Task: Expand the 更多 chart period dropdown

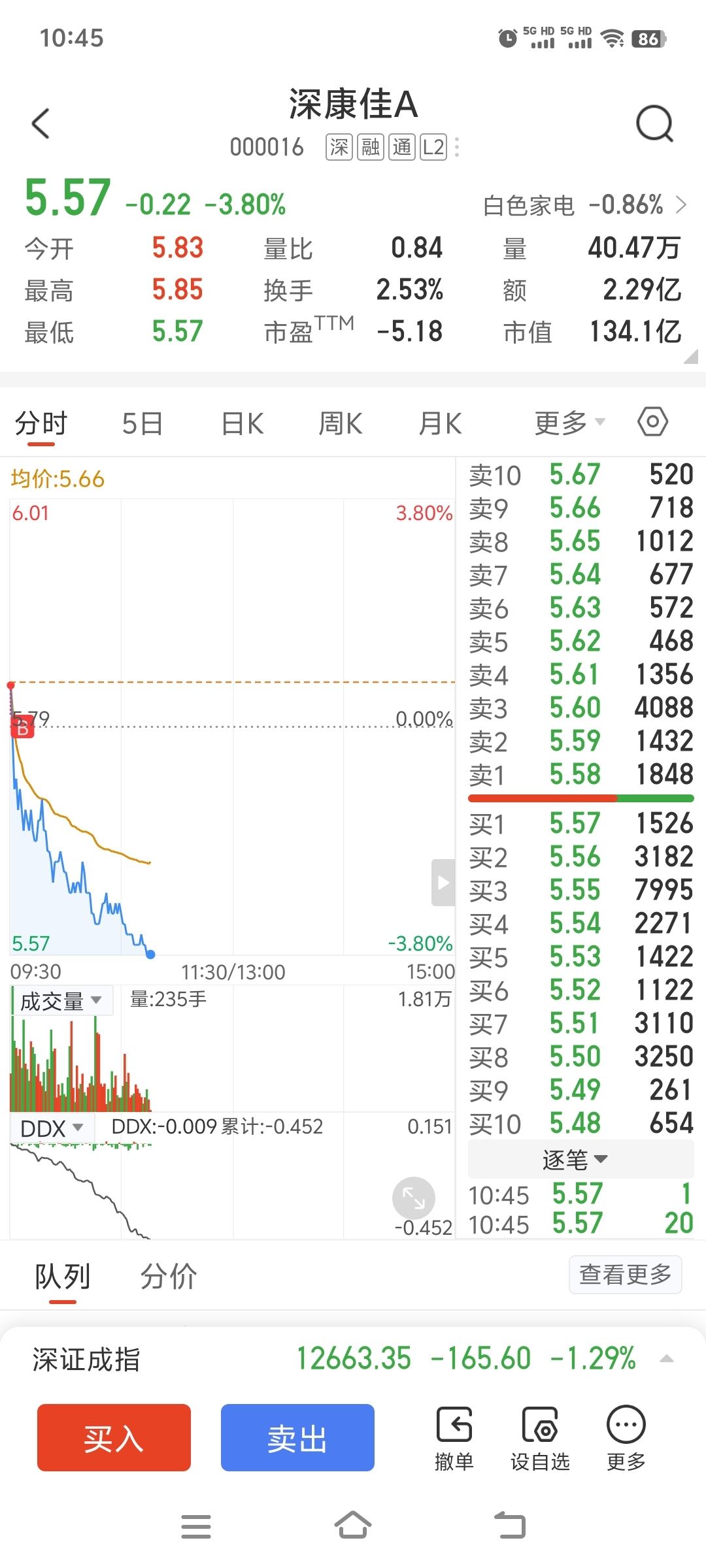Action: pyautogui.click(x=570, y=423)
